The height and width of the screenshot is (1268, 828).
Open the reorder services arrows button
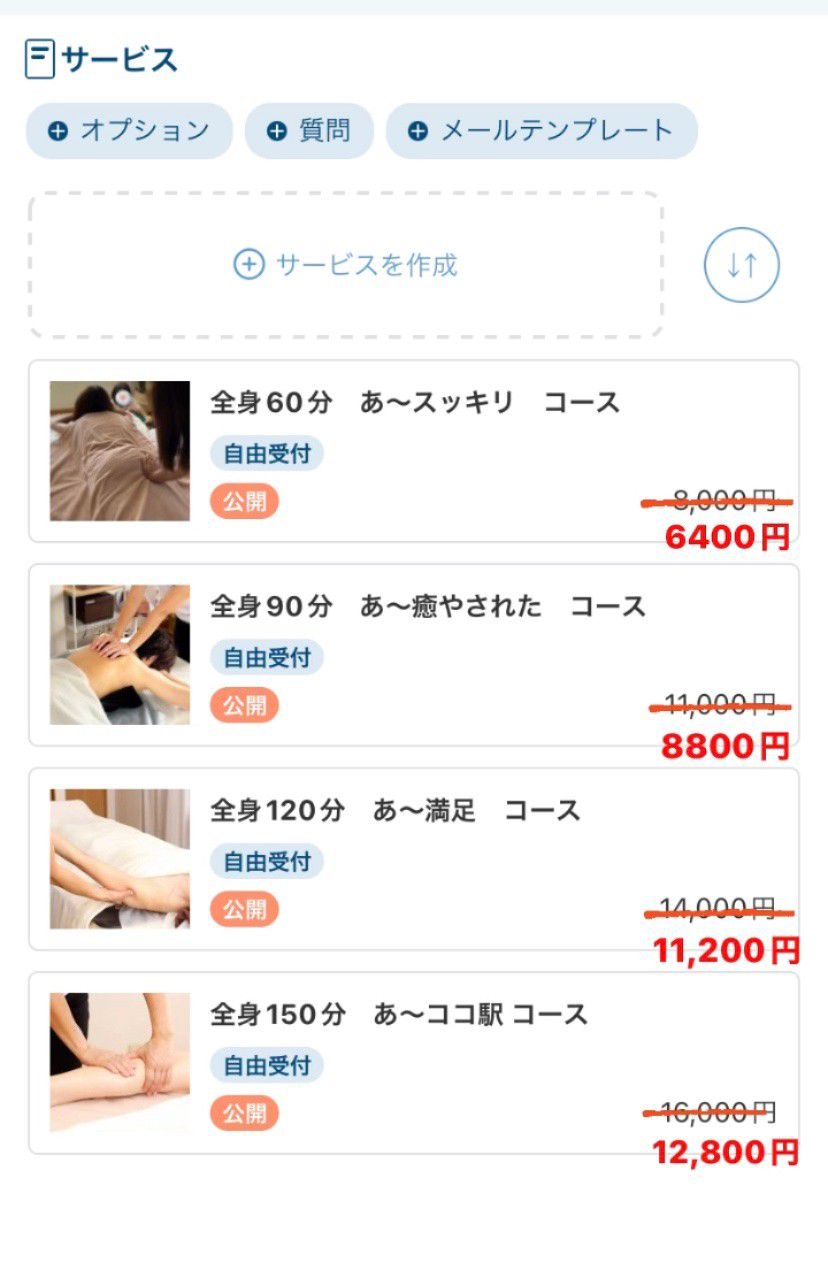741,265
